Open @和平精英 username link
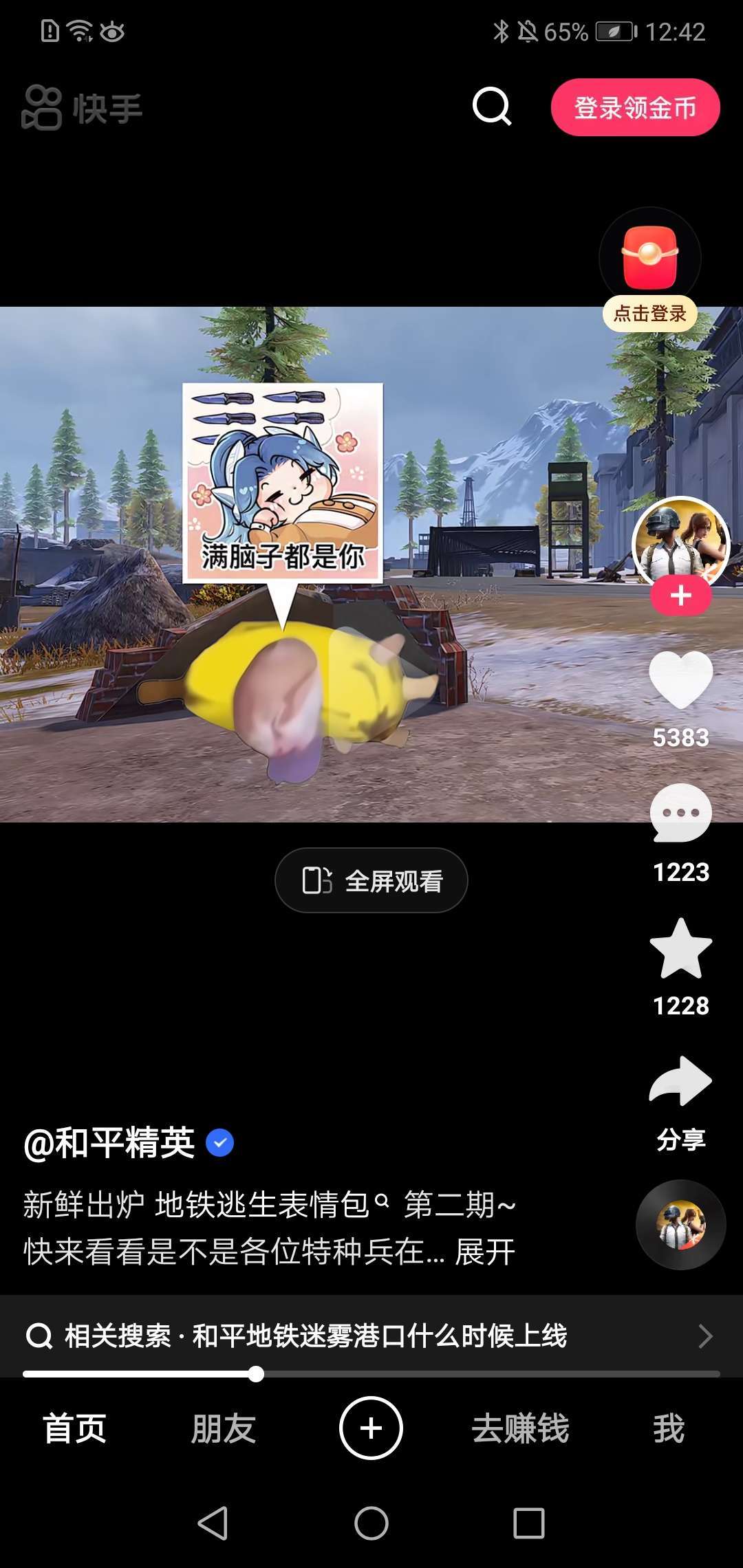The image size is (743, 1568). coord(110,1143)
